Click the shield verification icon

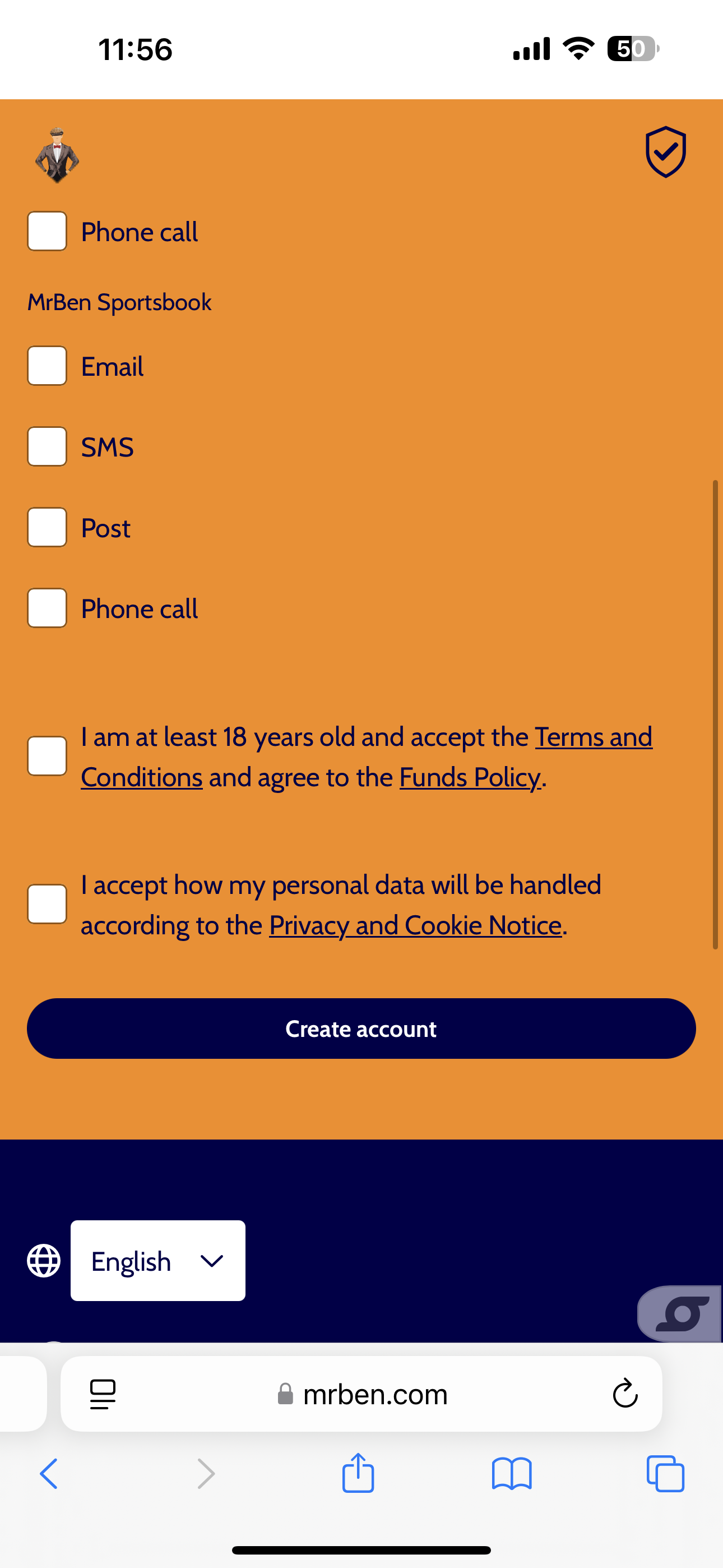pyautogui.click(x=666, y=152)
